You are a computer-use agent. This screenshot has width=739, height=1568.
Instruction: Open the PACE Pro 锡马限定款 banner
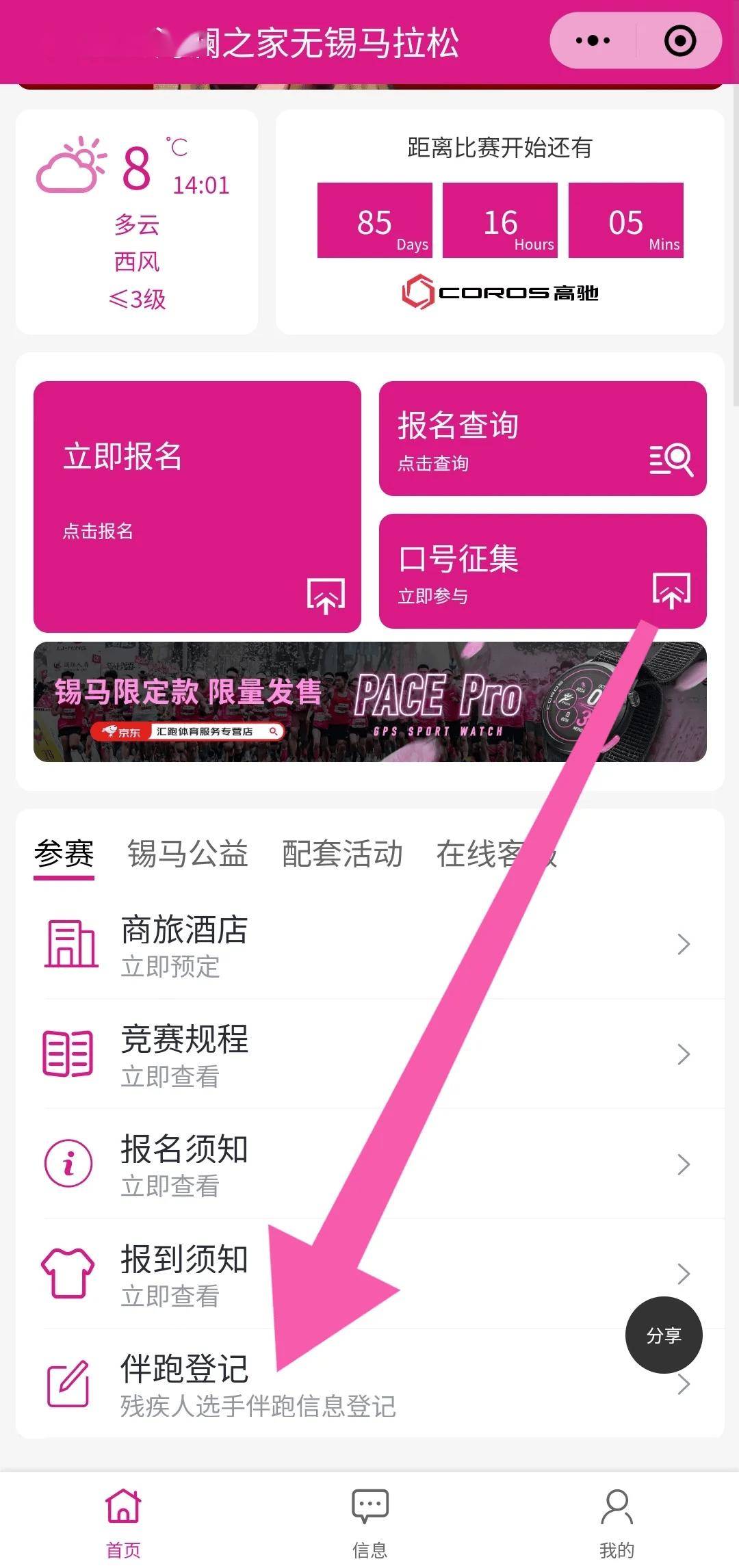[369, 701]
